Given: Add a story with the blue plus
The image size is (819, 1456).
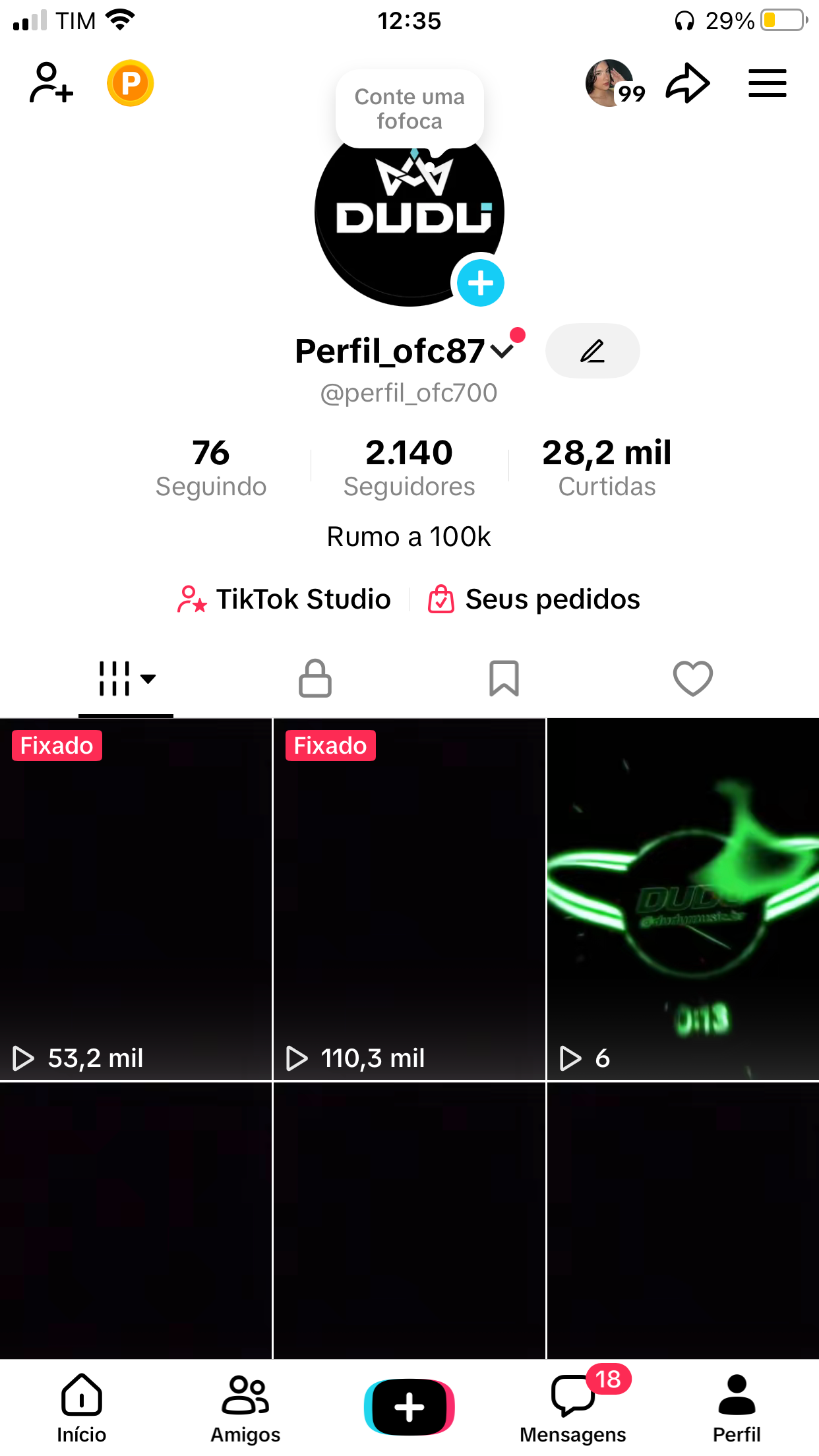Looking at the screenshot, I should (481, 284).
